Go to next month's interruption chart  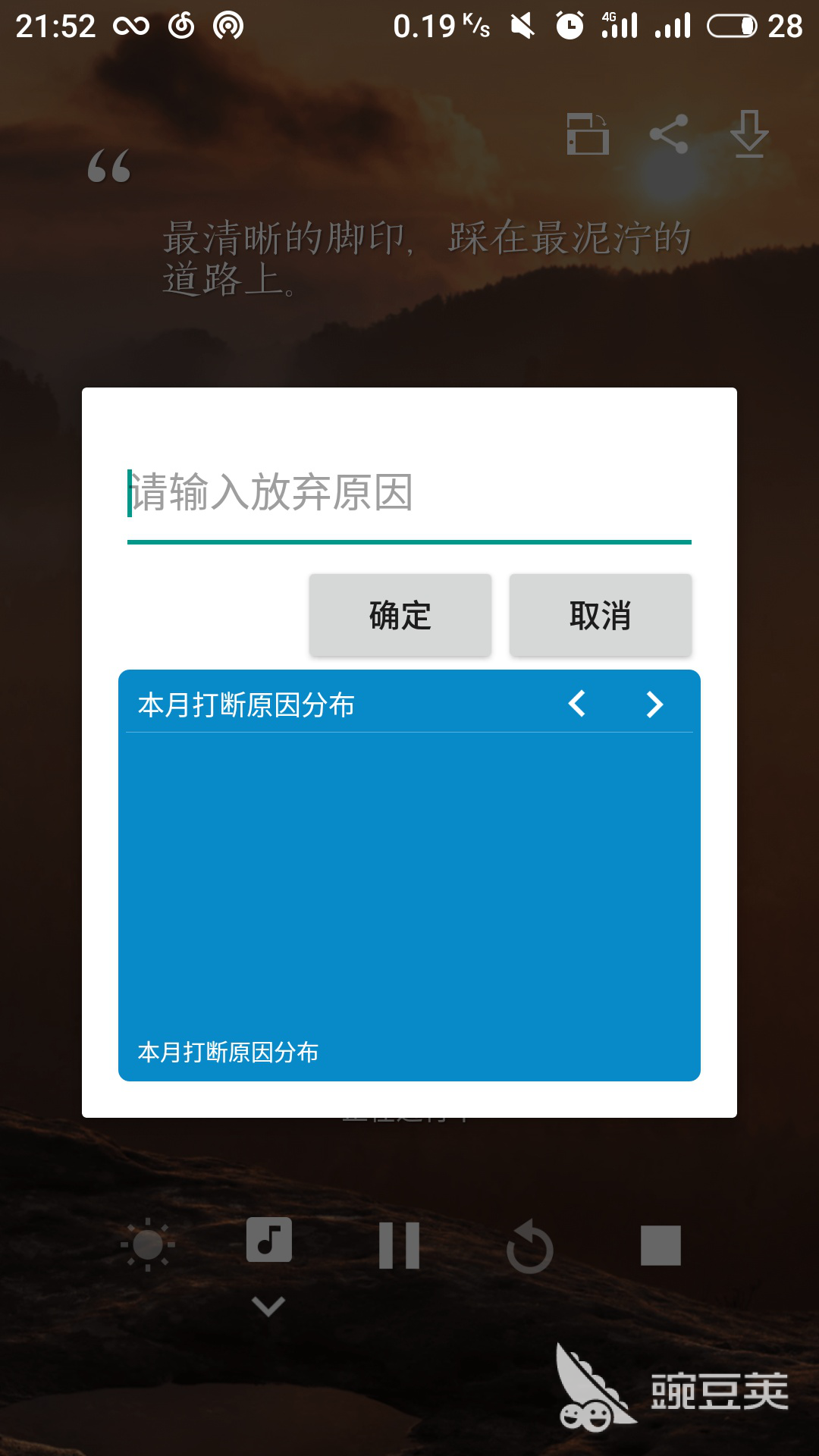point(654,704)
